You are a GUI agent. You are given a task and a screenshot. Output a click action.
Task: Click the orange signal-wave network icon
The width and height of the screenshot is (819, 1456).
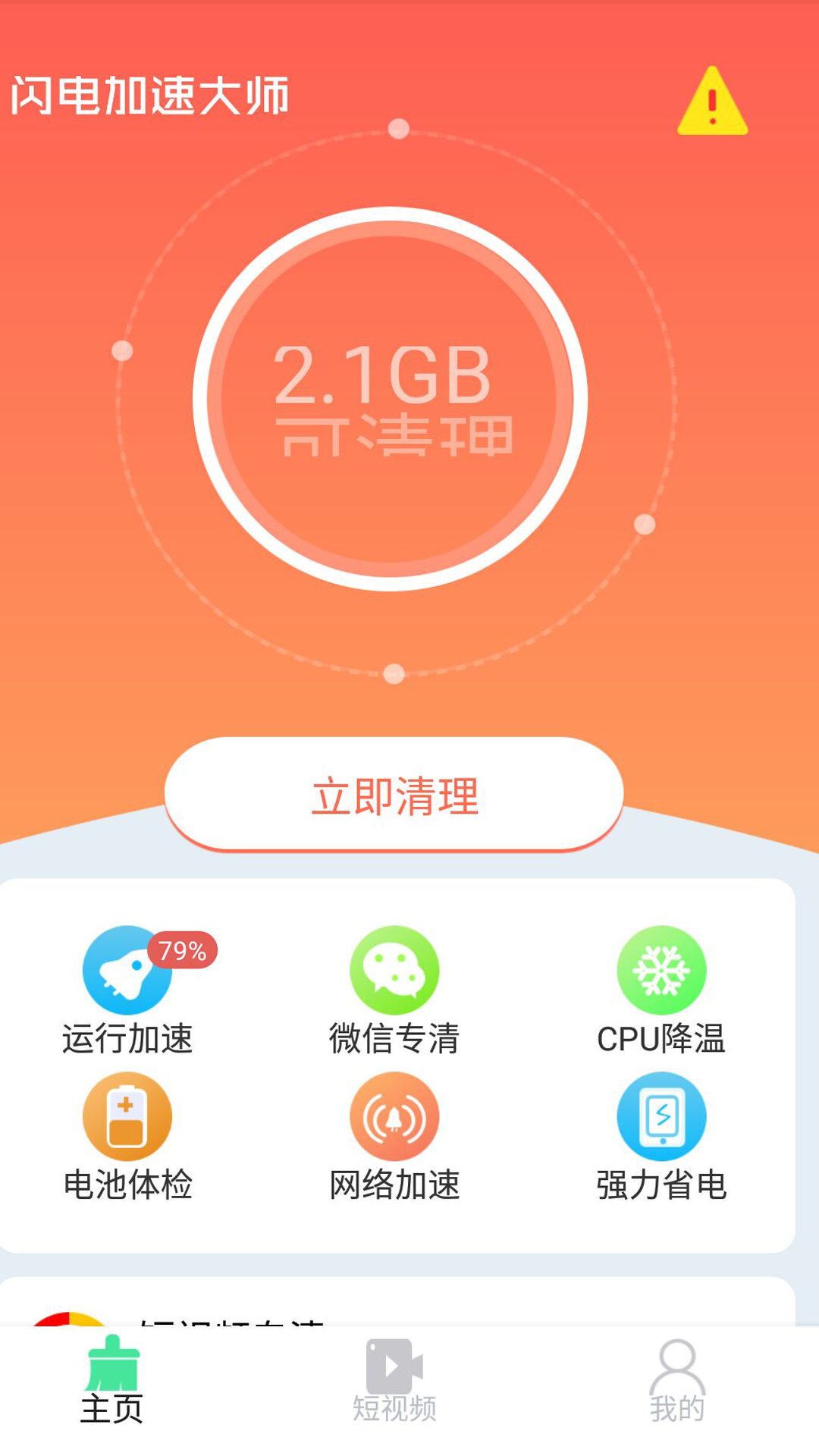(x=394, y=1115)
